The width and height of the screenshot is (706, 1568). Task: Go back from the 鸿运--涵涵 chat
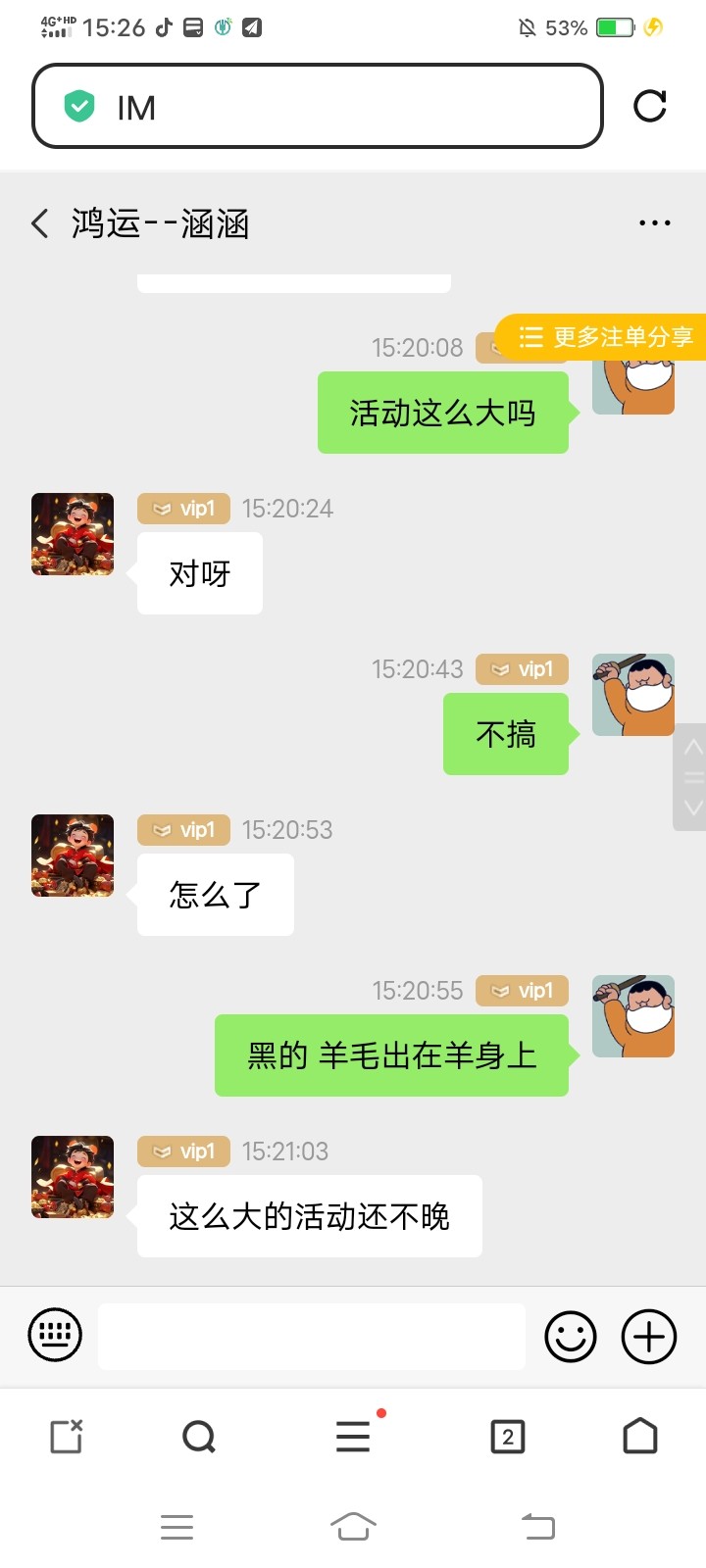click(40, 223)
